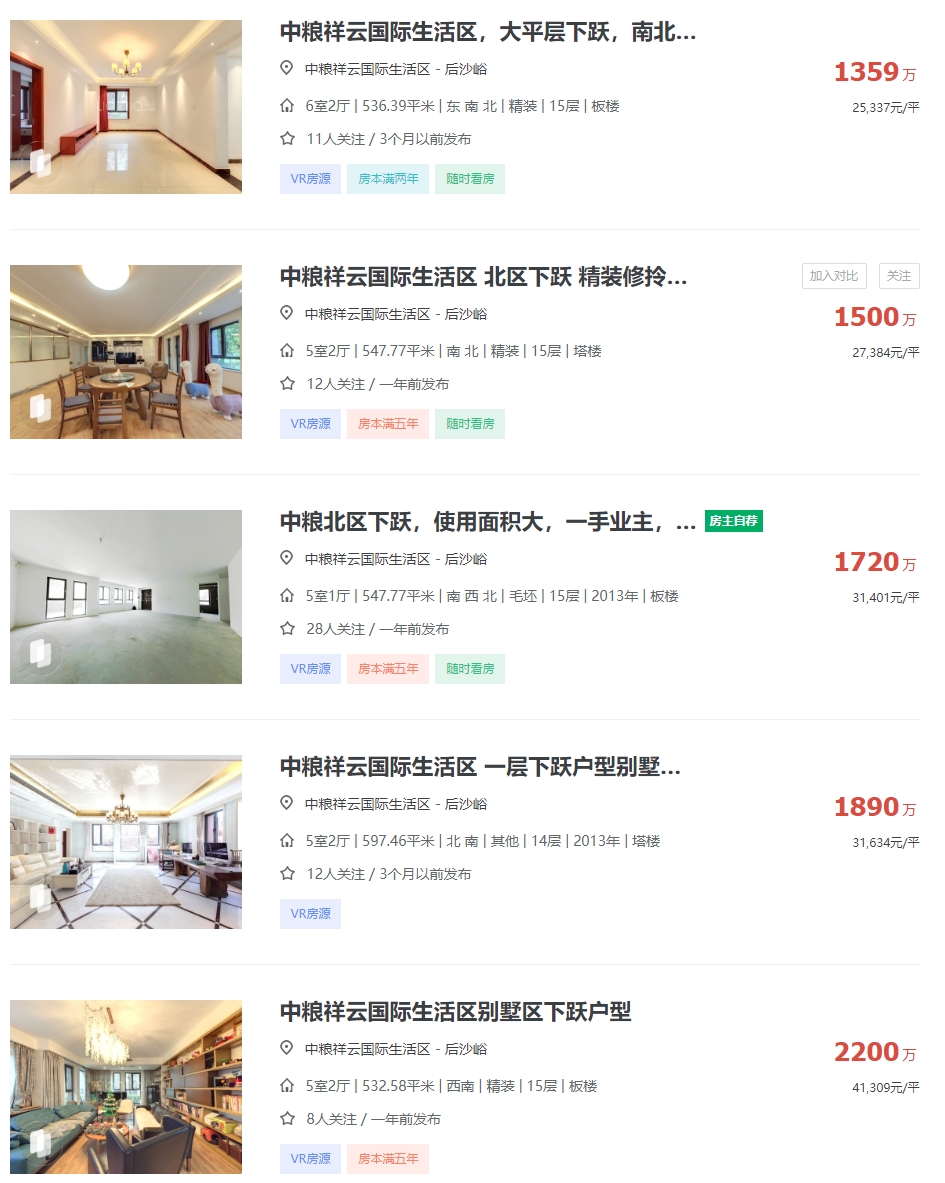Open listing titled 北区下跃 精装修拎
The width and height of the screenshot is (945, 1183).
(x=483, y=277)
